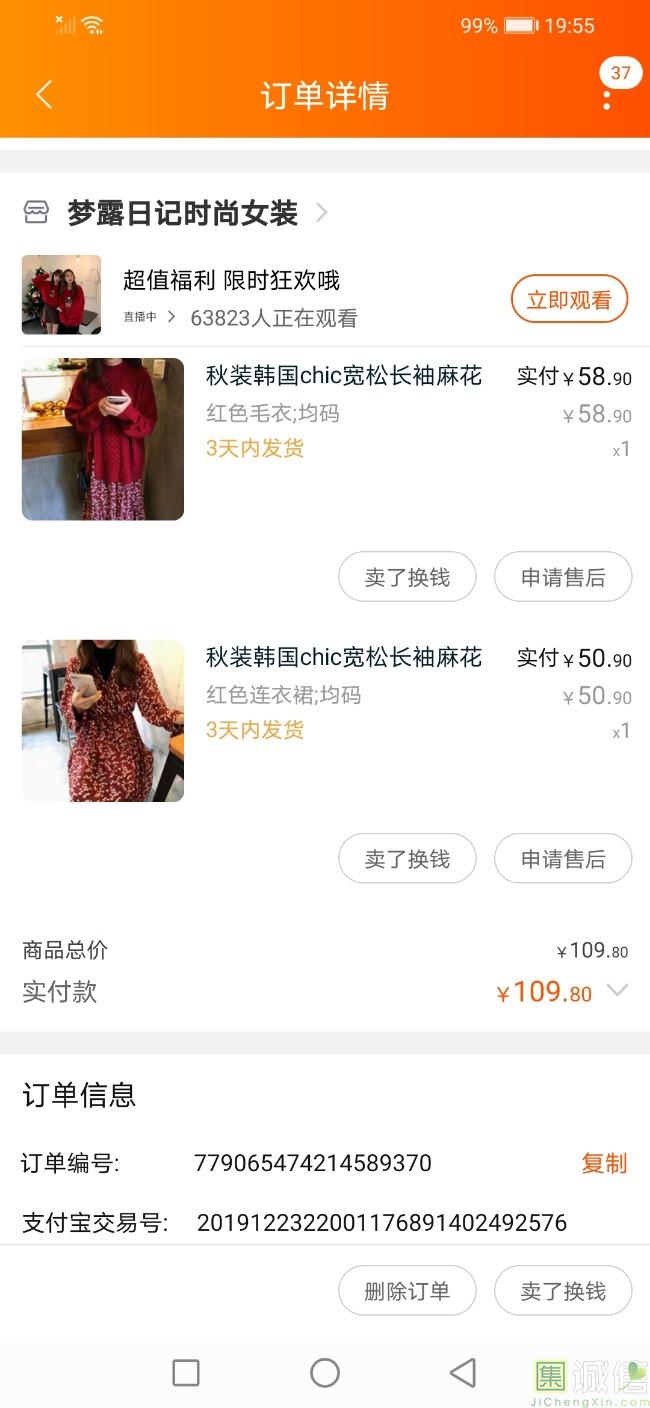Tap 申请售后 for the 红色毛衣 item
Image resolution: width=650 pixels, height=1408 pixels.
click(563, 577)
